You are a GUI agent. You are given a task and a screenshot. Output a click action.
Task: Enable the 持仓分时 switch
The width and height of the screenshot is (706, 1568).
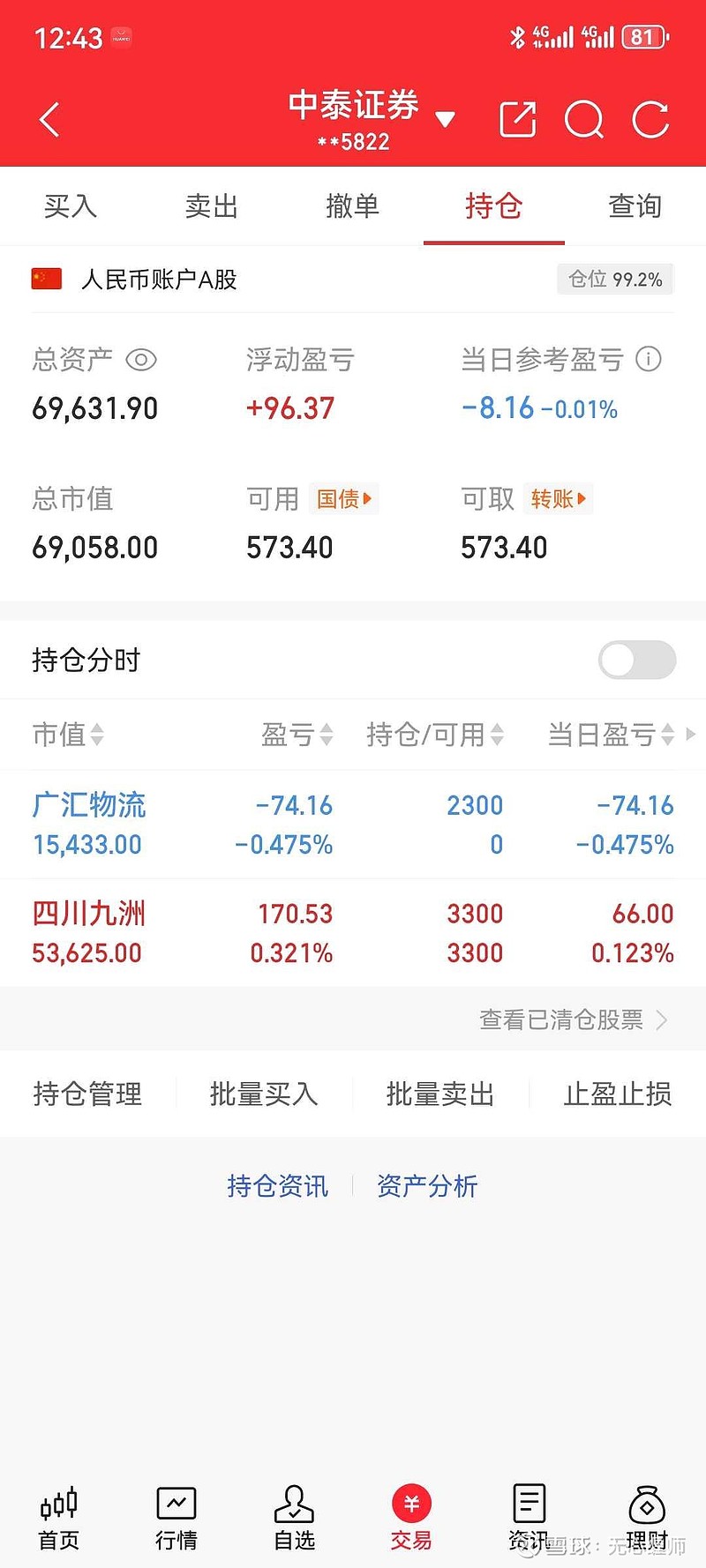[x=635, y=660]
